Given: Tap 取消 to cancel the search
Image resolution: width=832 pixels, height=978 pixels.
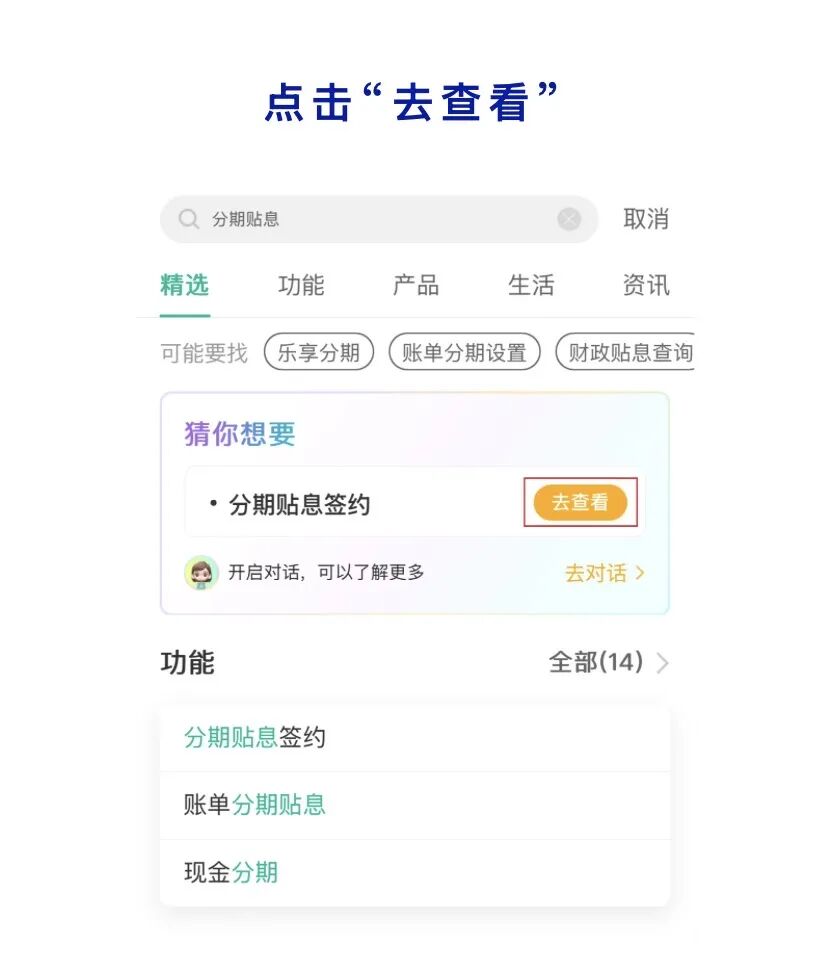Looking at the screenshot, I should tap(646, 218).
